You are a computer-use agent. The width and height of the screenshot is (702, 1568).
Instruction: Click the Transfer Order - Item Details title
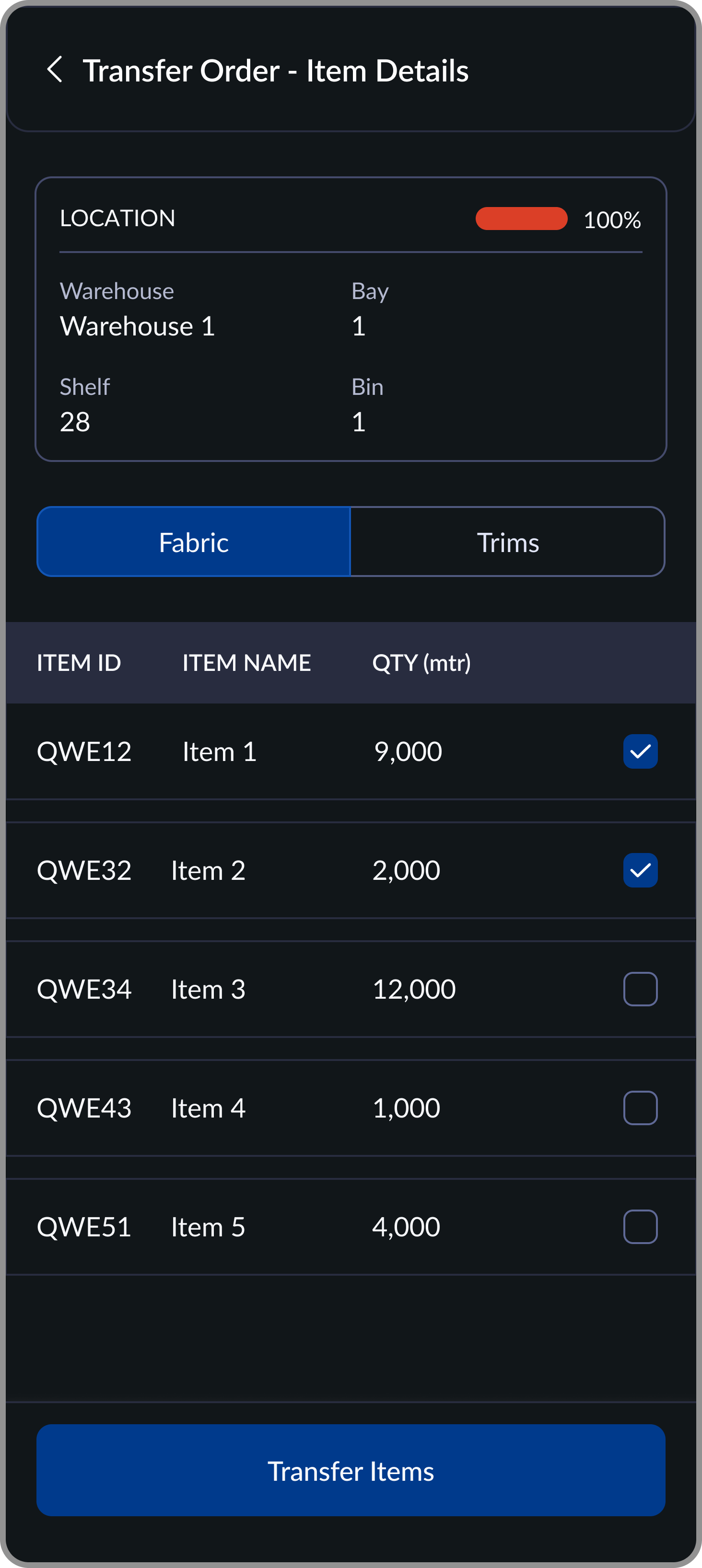tap(276, 70)
